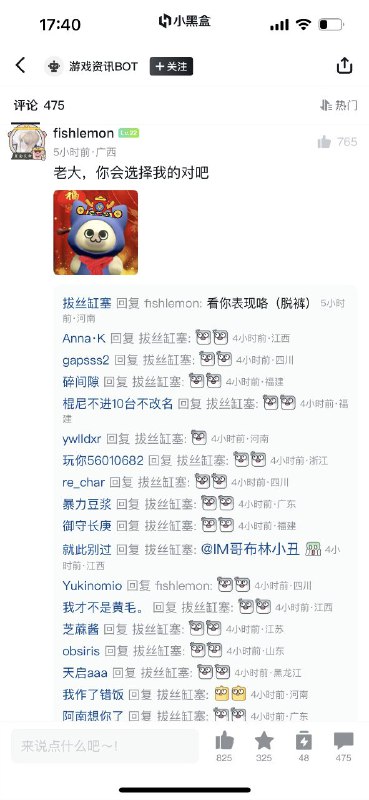
Task: Tap the share icon in the header
Action: click(345, 65)
